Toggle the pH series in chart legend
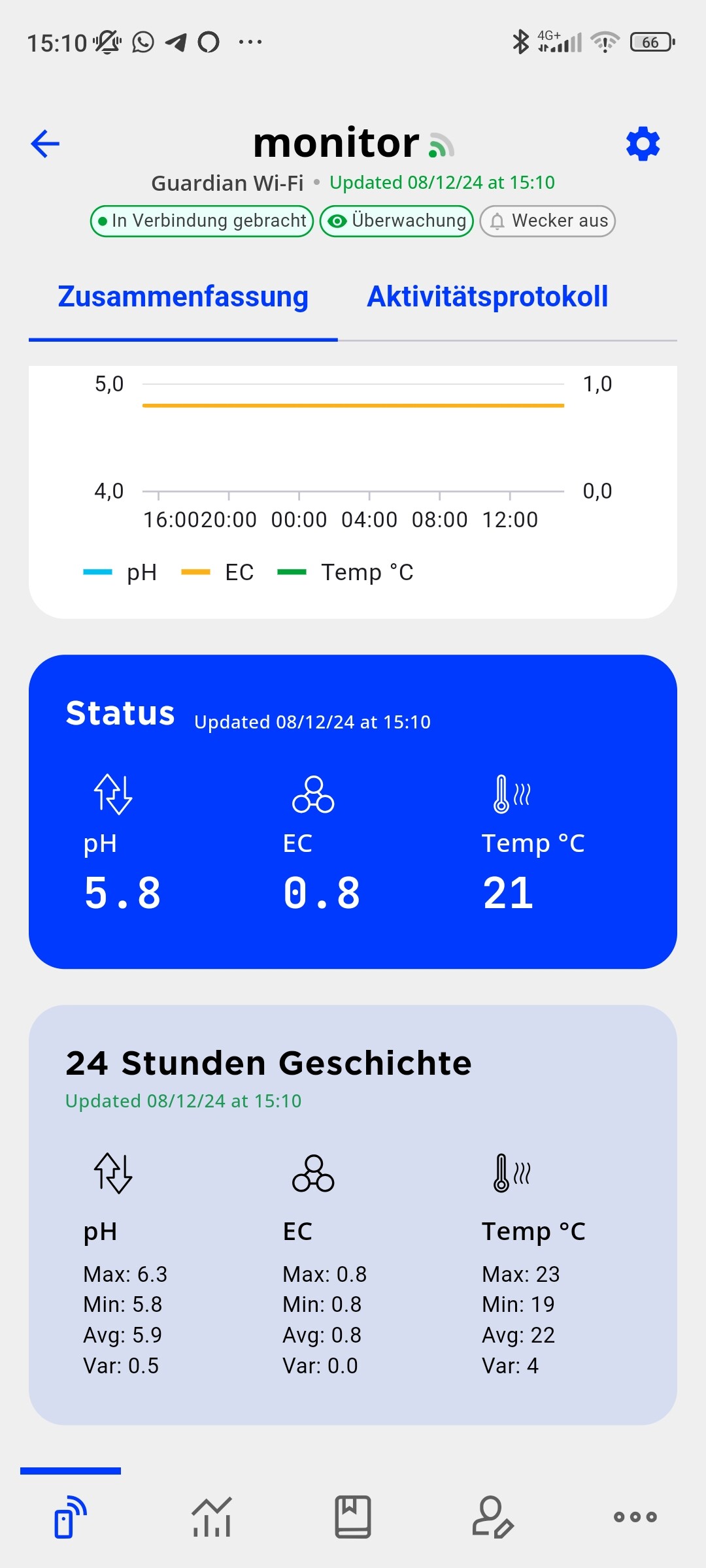706x1568 pixels. (121, 572)
